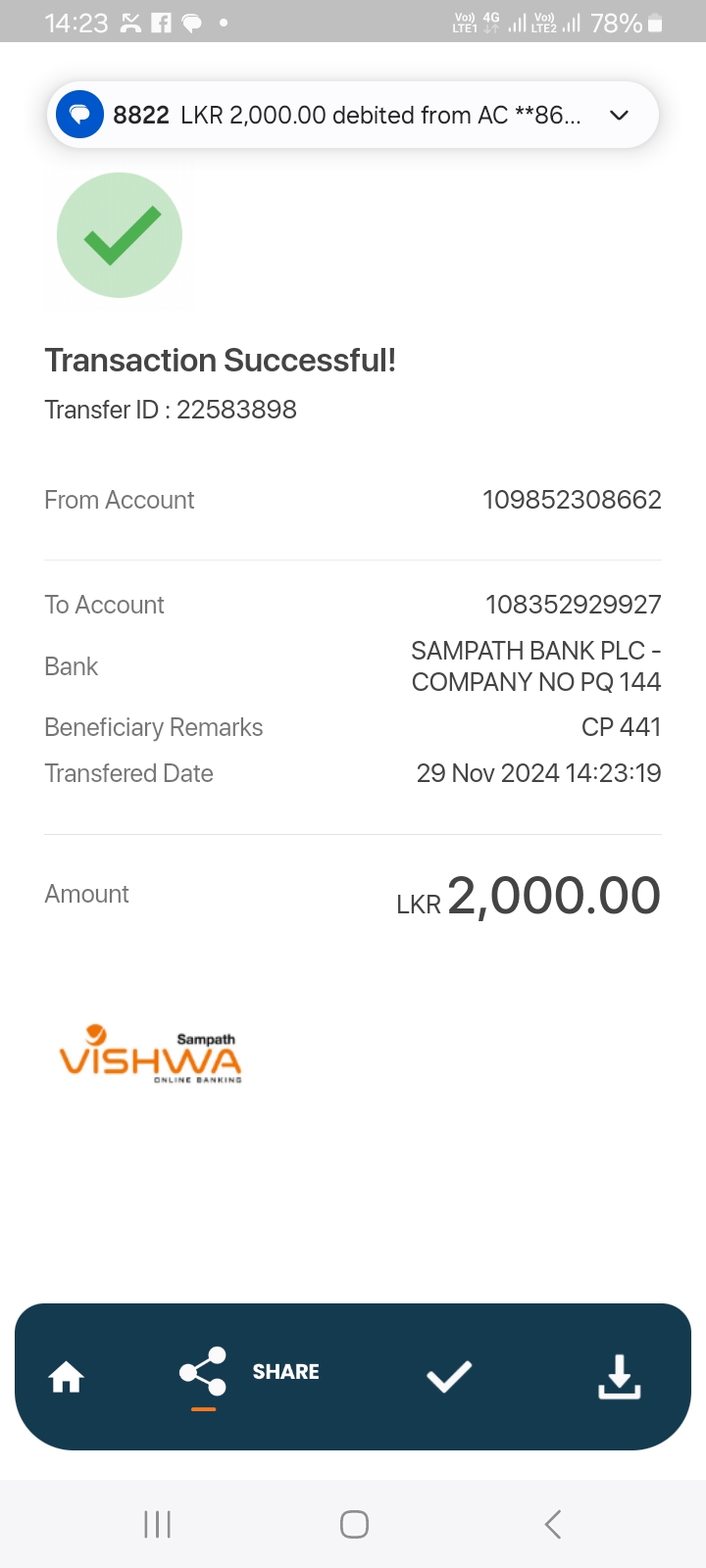Tap the system back button

[553, 1524]
